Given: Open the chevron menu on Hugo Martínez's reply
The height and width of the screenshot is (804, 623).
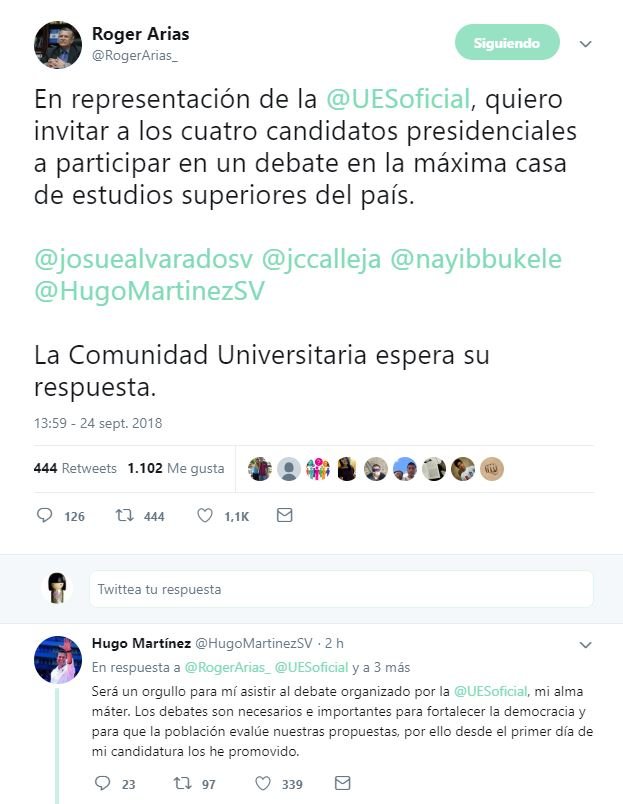Looking at the screenshot, I should click(586, 645).
